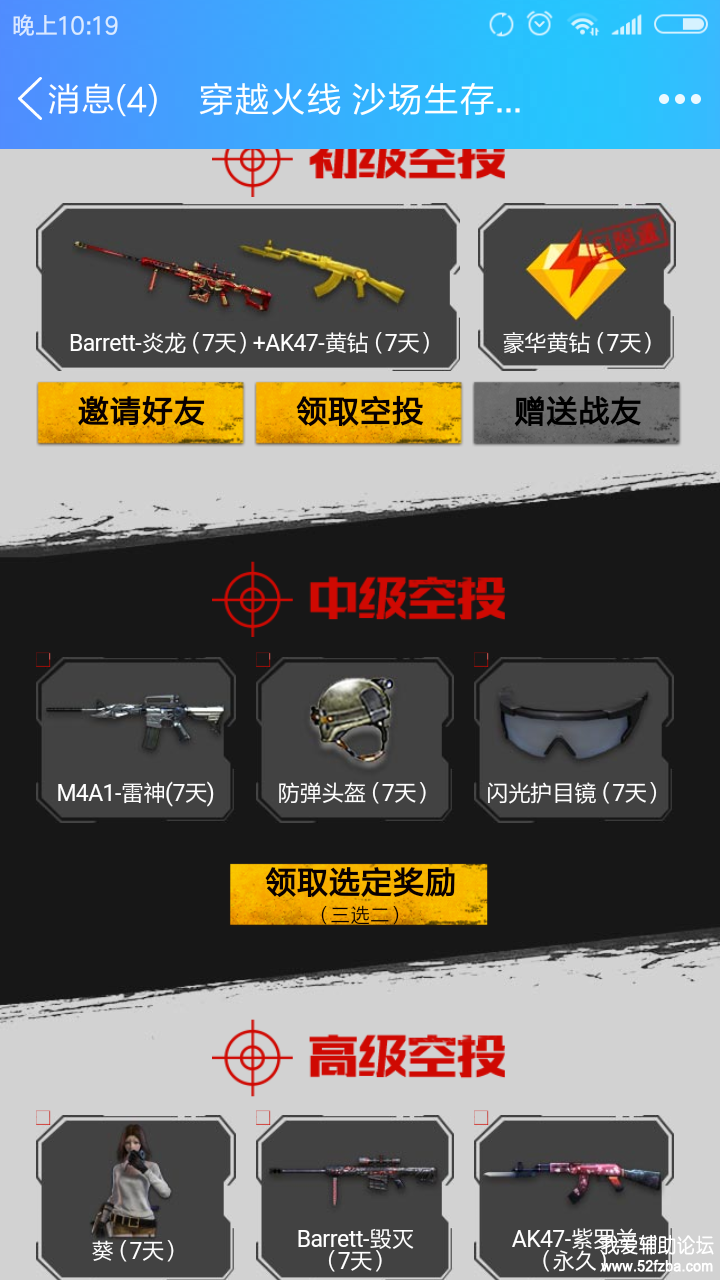Viewport: 720px width, 1280px height.
Task: Open the three-dot overflow menu
Action: 679,100
